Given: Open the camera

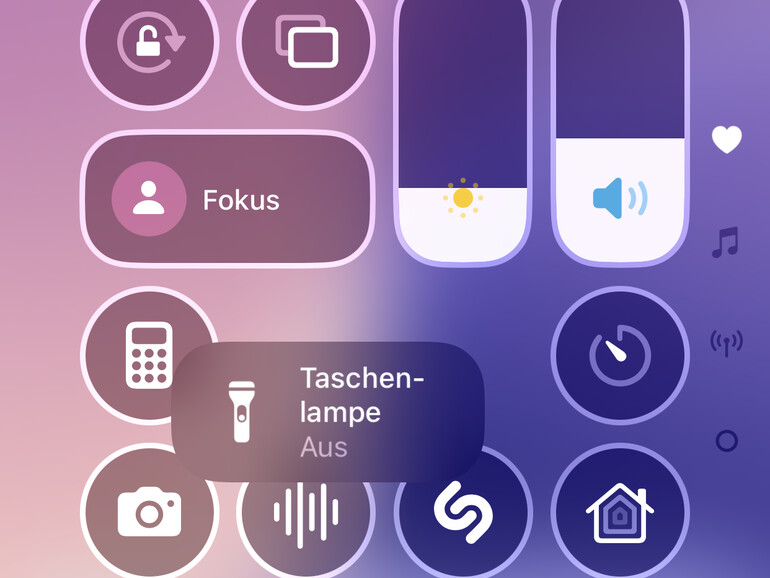Looking at the screenshot, I should (x=149, y=513).
